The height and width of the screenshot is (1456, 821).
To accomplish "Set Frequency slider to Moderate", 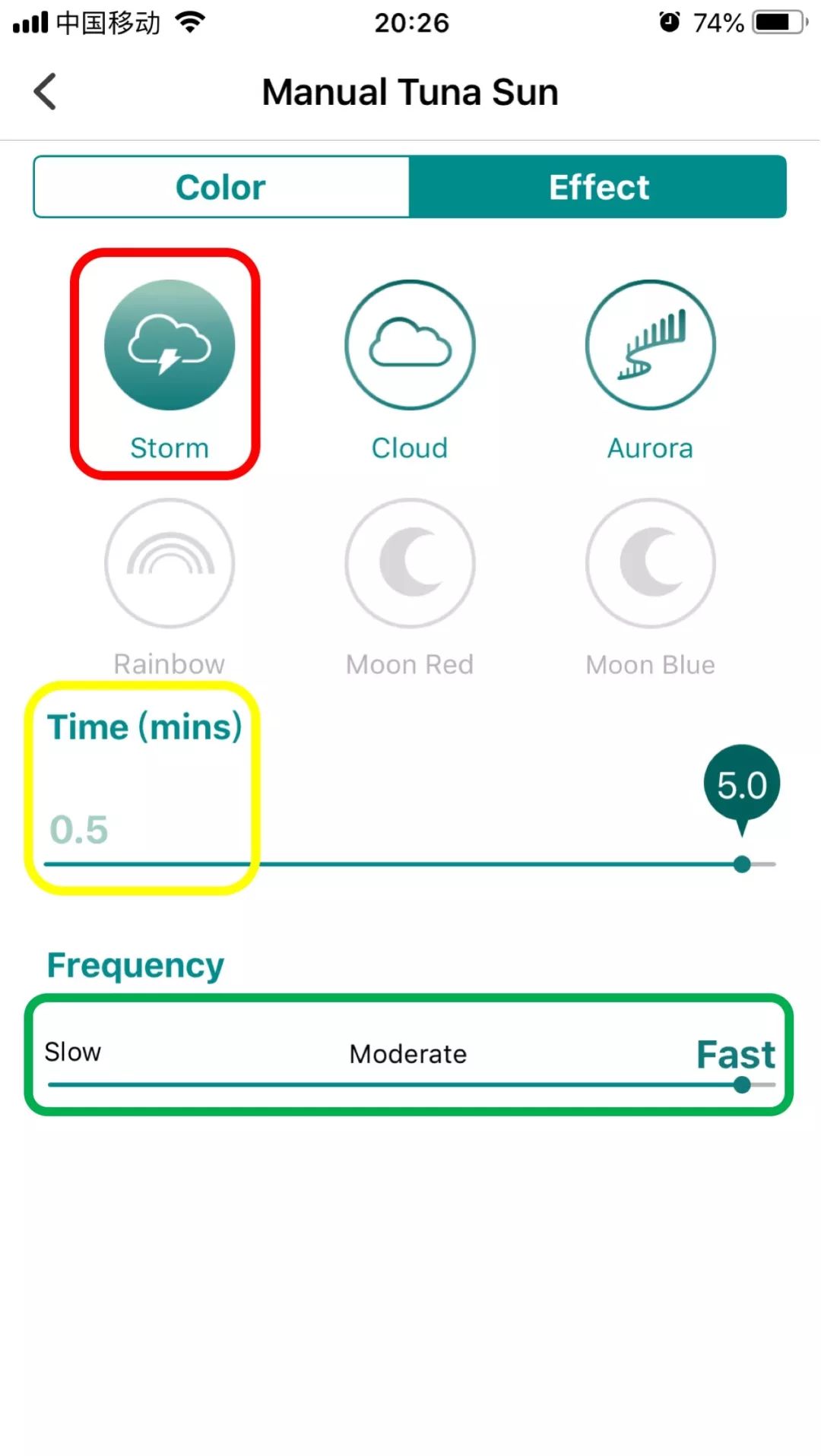I will click(x=409, y=1085).
